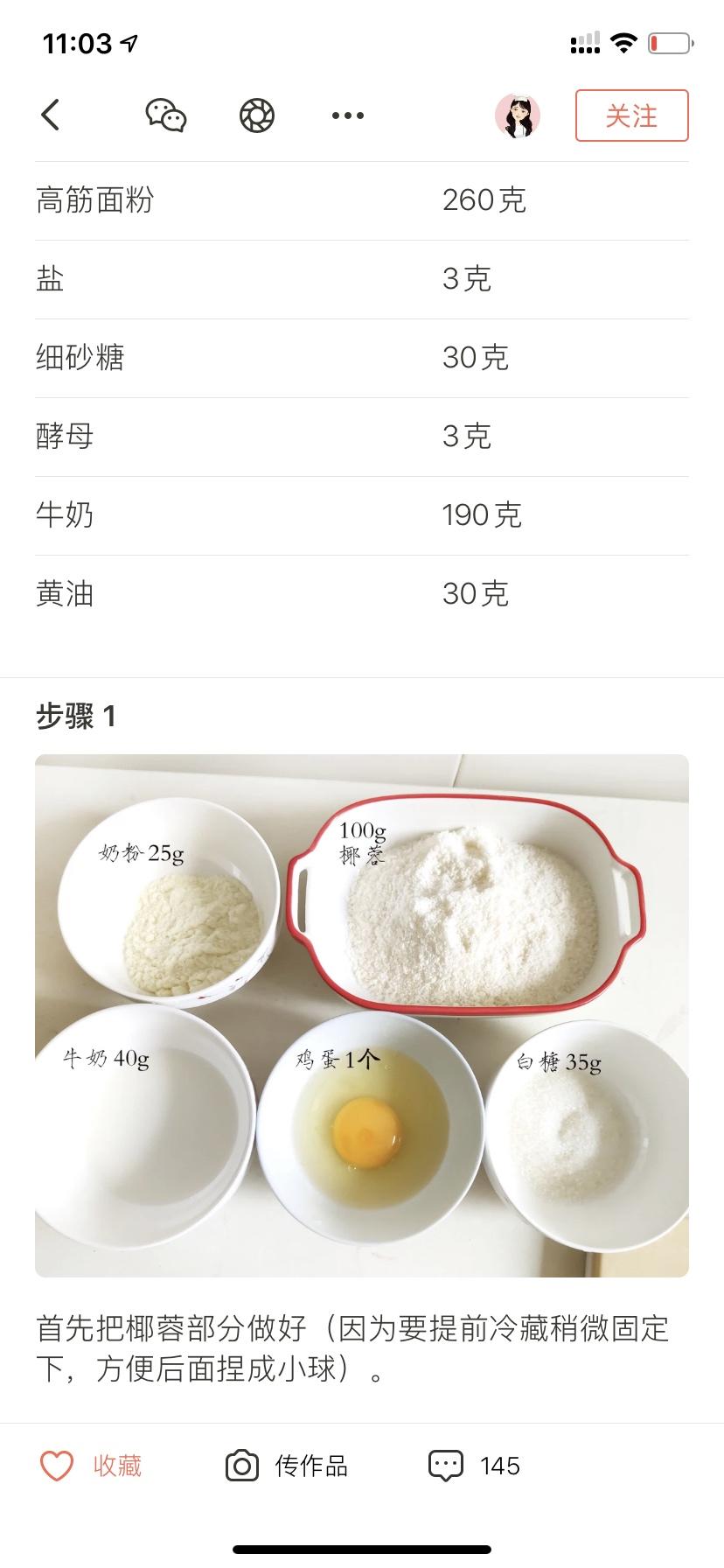Share to WeChat Moments

coord(257,115)
